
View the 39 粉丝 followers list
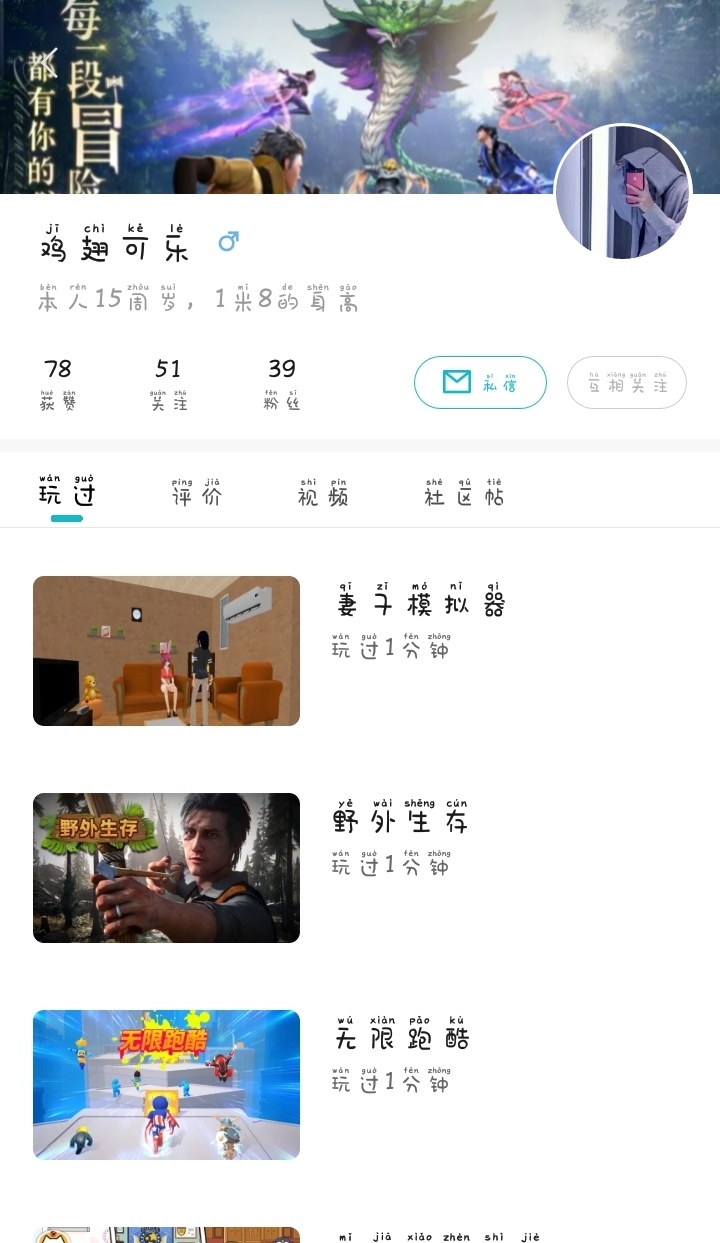(281, 384)
